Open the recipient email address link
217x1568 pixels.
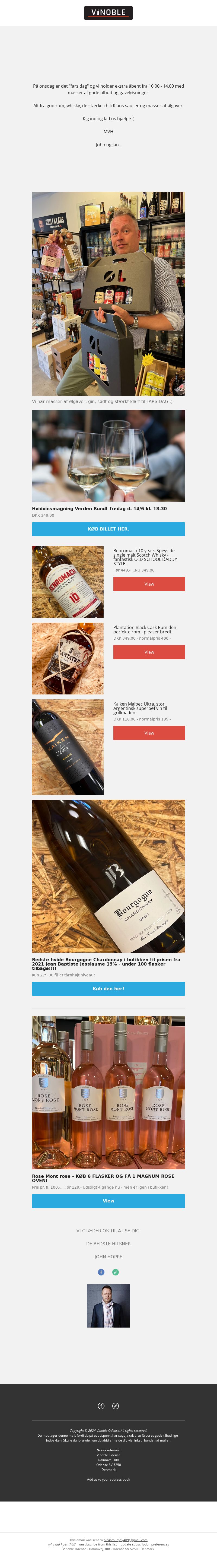click(125, 1540)
